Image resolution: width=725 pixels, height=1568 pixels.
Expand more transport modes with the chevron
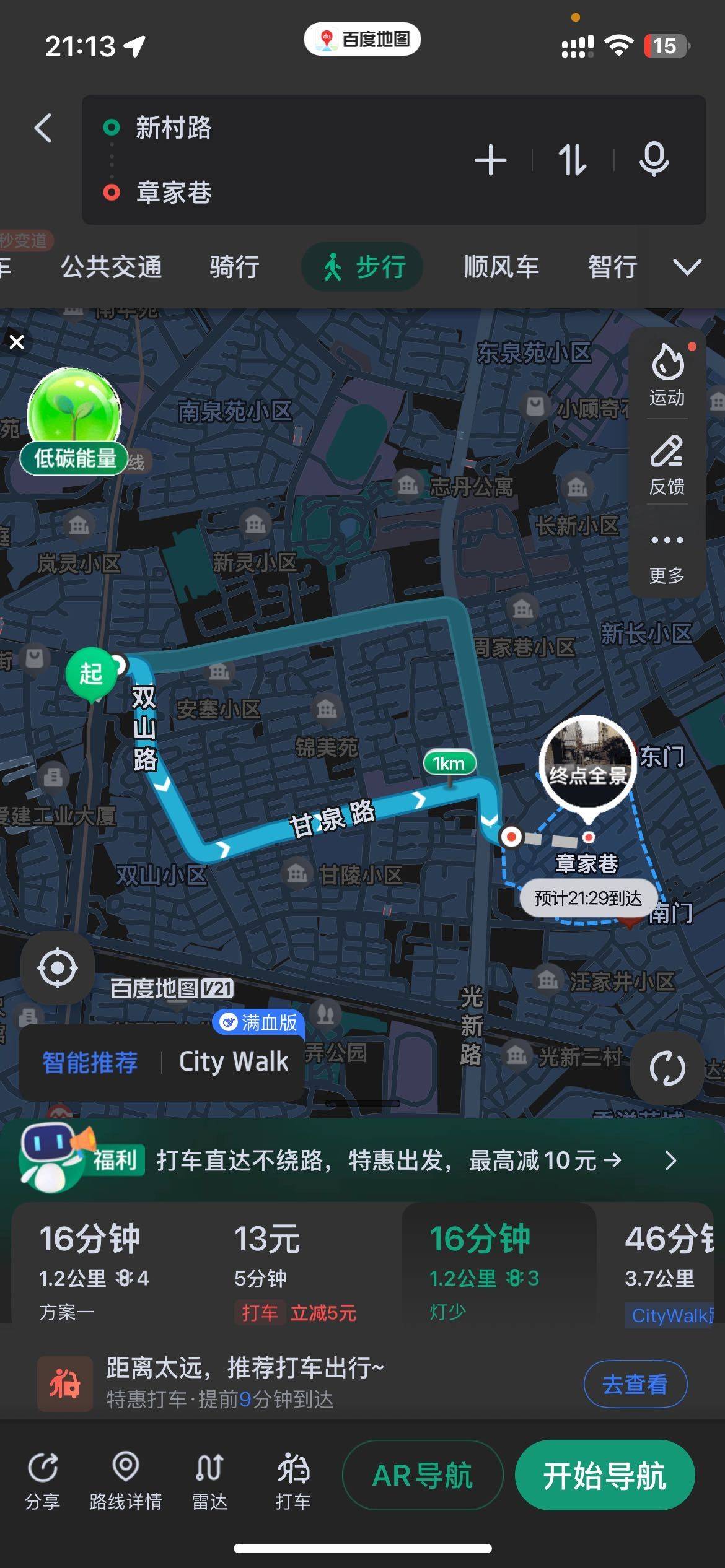coord(685,266)
